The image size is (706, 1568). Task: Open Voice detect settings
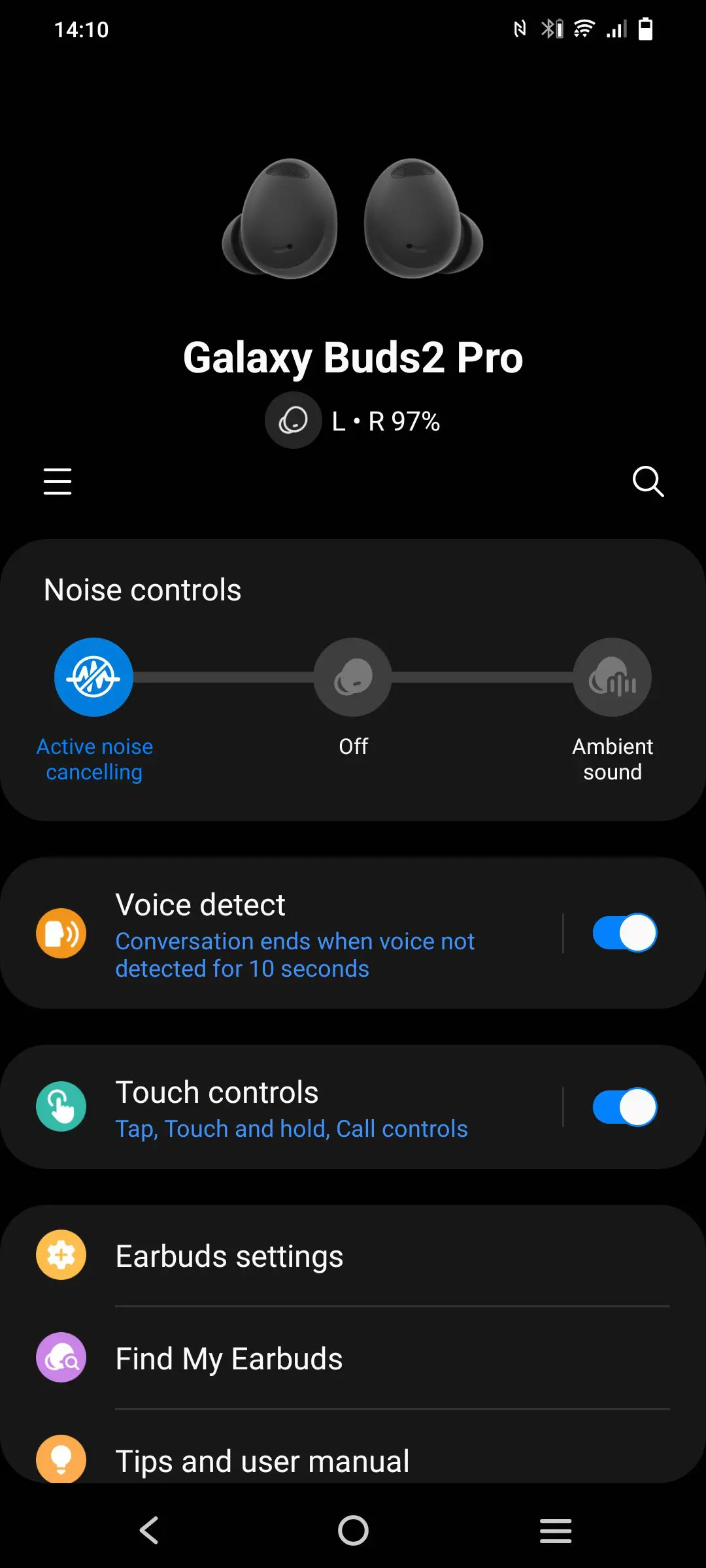tap(294, 934)
